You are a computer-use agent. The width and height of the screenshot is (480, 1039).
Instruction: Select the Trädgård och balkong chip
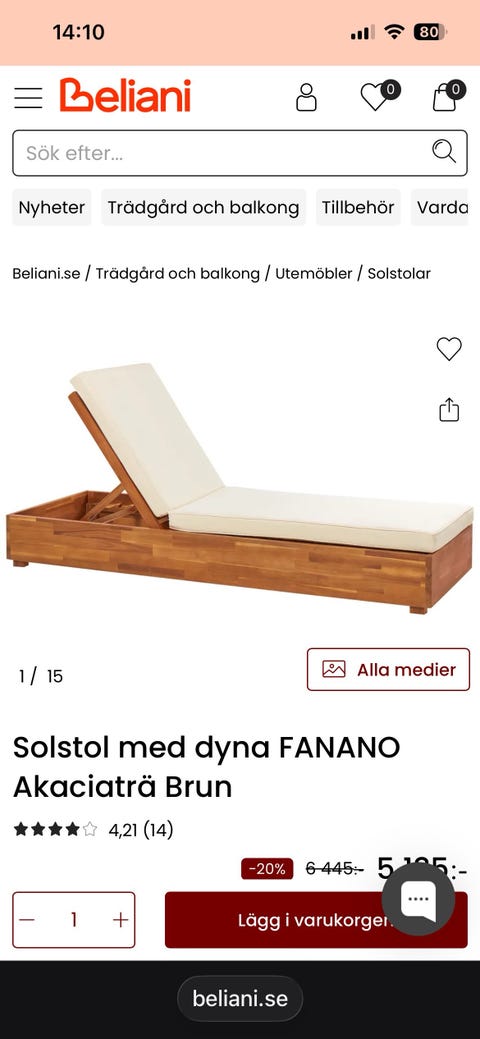(204, 207)
